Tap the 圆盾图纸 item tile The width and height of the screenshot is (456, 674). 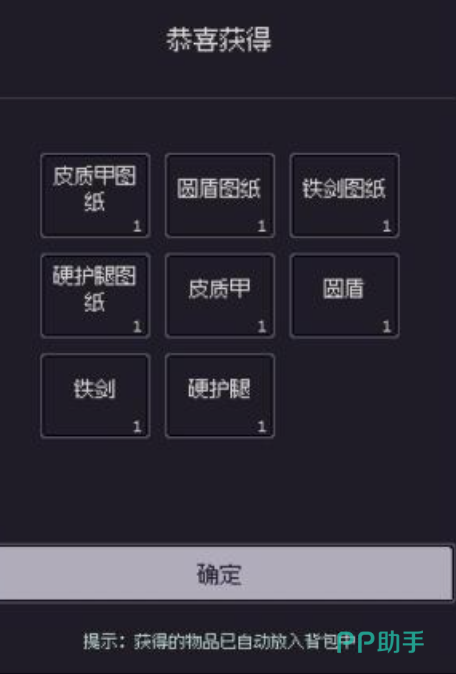click(x=220, y=196)
